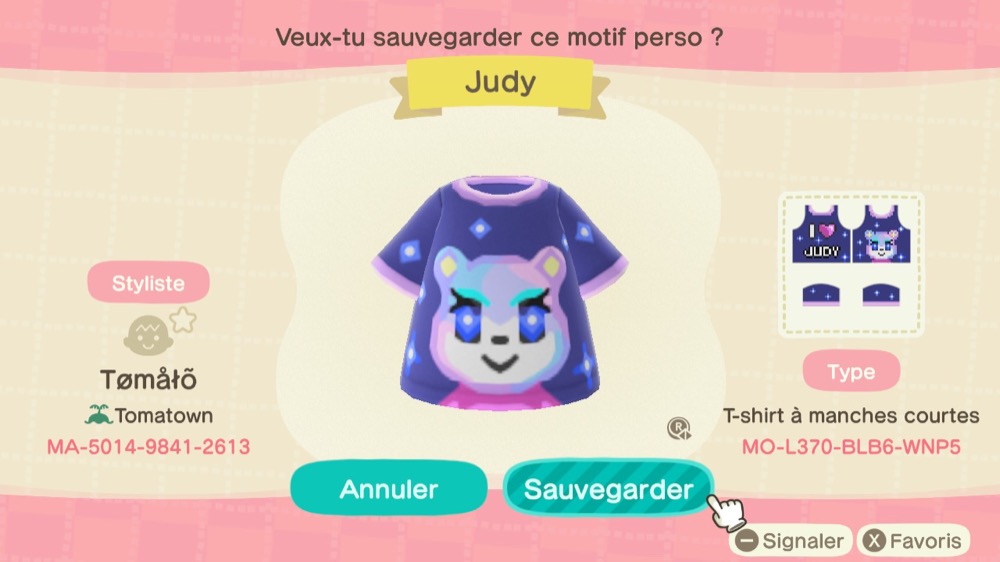This screenshot has width=1000, height=562.
Task: Report this design via Signaler
Action: pos(791,541)
